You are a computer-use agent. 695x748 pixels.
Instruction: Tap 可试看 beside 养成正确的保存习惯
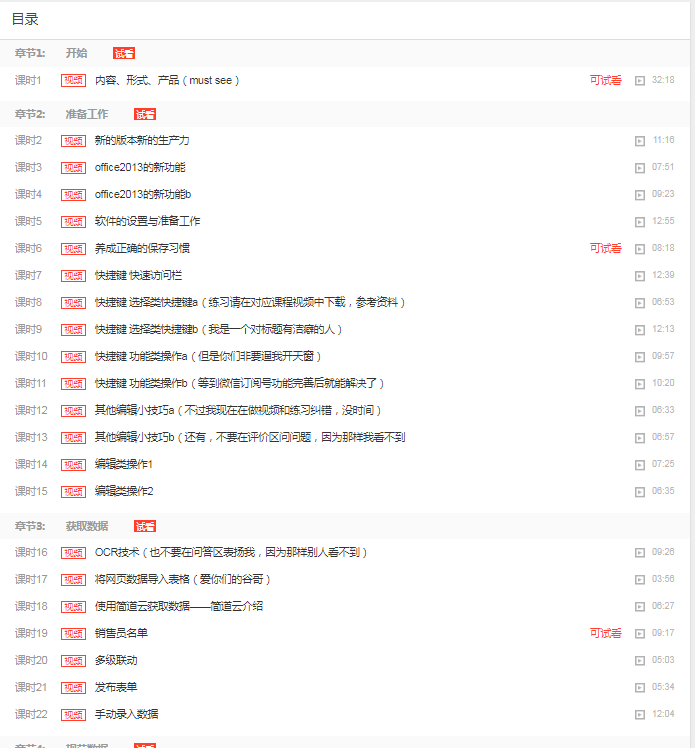(x=605, y=248)
